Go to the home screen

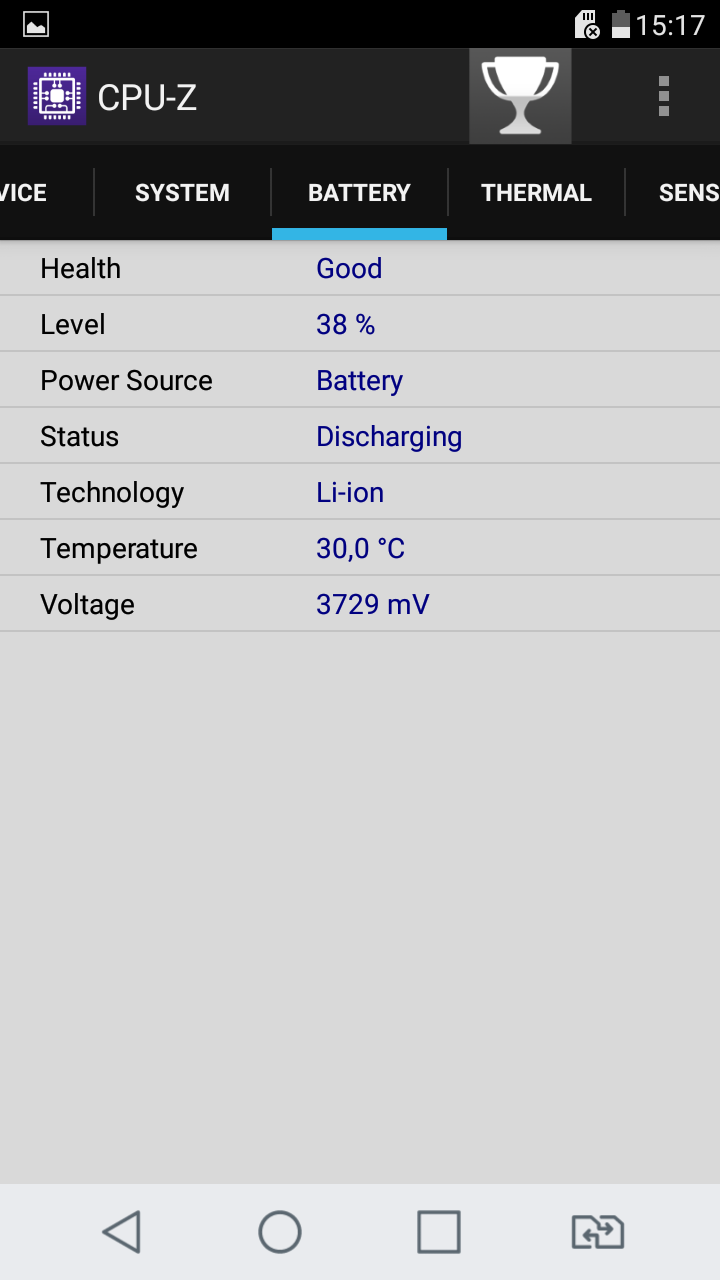(280, 1232)
